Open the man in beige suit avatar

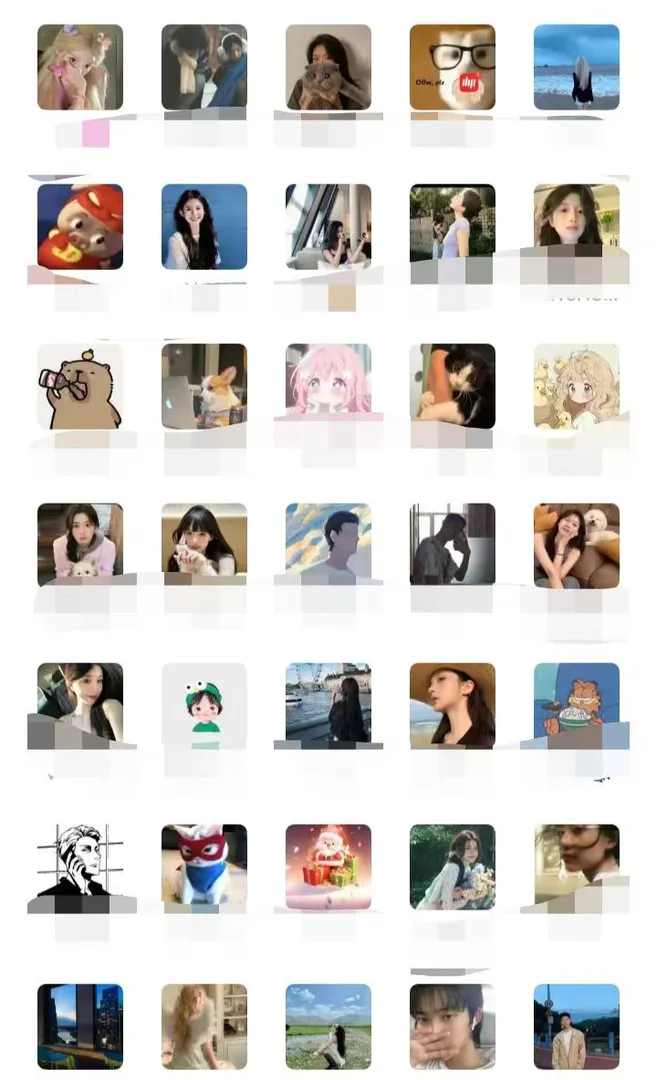(576, 1026)
